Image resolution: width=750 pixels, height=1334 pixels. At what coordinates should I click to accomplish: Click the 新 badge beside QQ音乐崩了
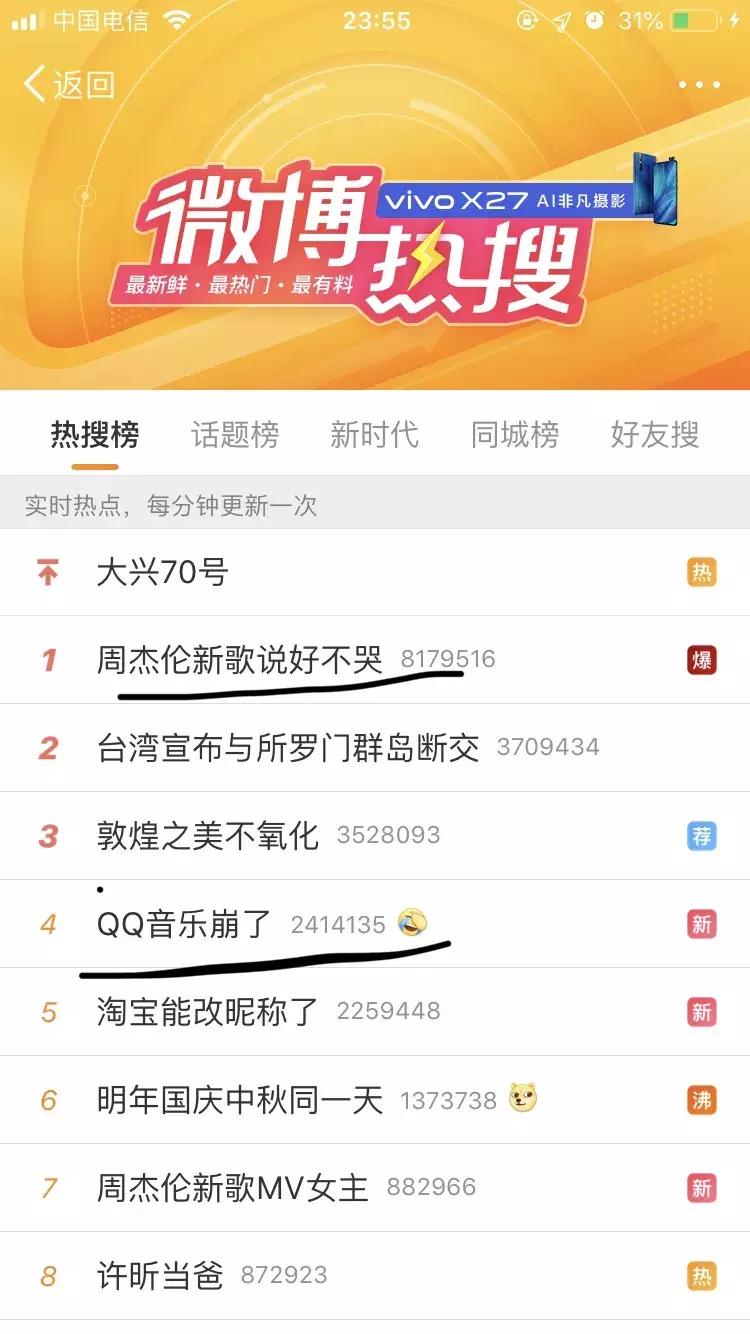pyautogui.click(x=704, y=924)
